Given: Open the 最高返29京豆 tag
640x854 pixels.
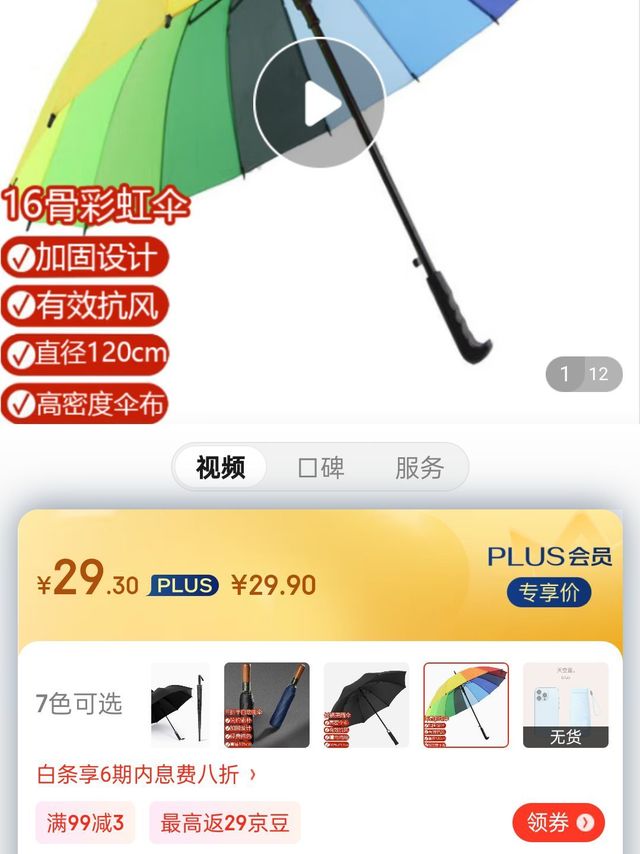Looking at the screenshot, I should click(x=224, y=822).
